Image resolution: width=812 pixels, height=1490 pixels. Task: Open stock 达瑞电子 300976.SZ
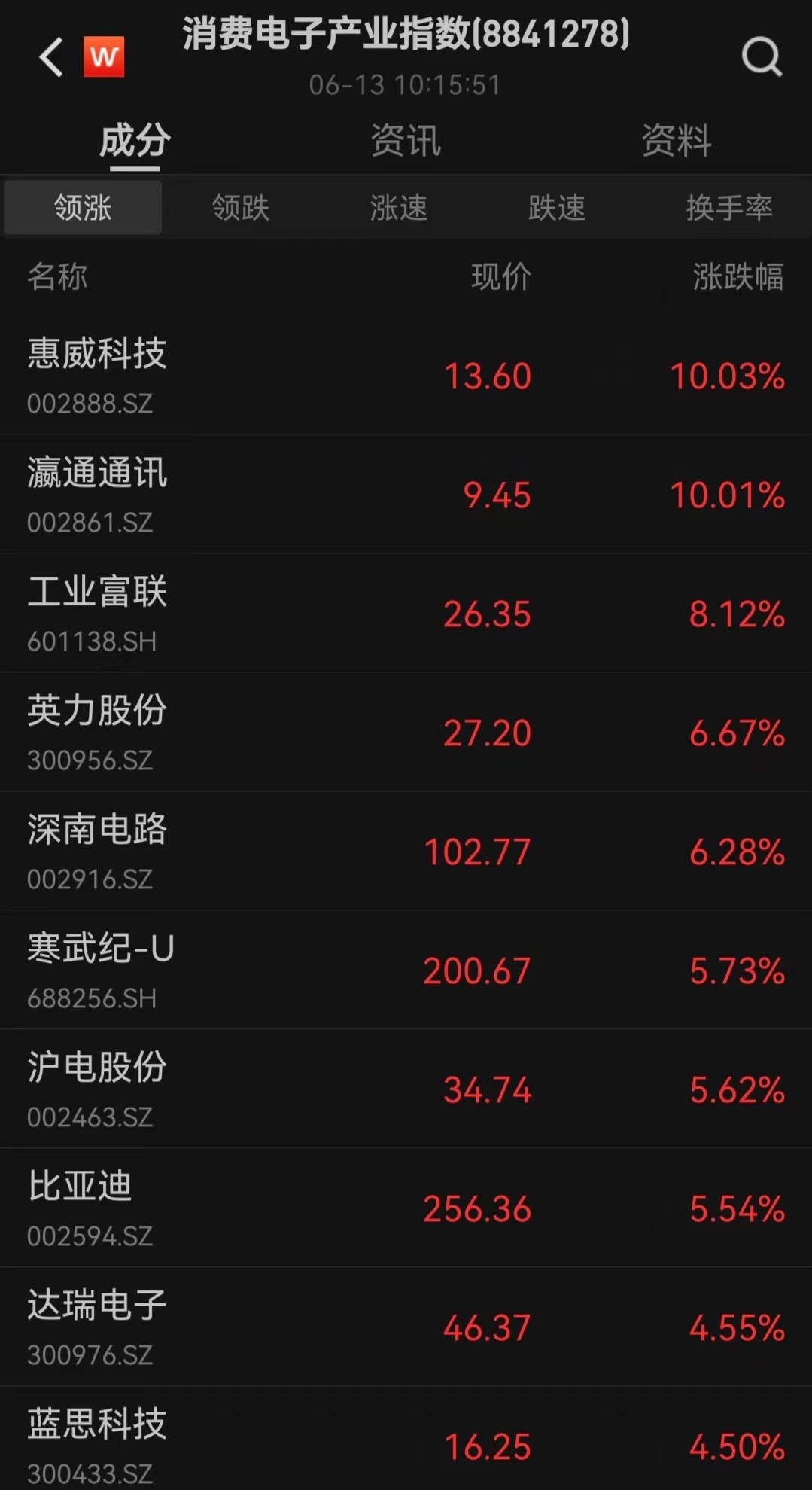[x=406, y=1327]
